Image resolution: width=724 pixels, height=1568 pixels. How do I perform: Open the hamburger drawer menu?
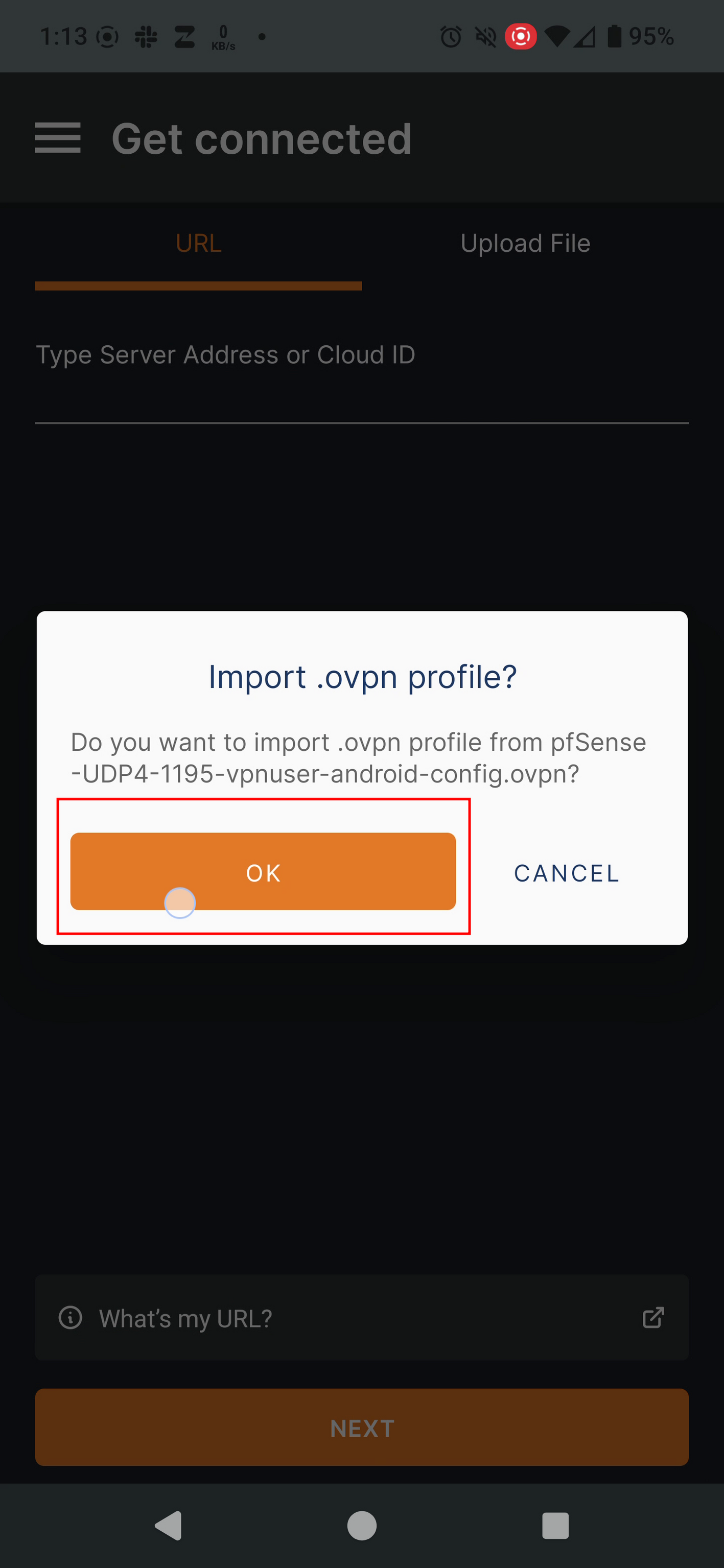point(58,137)
